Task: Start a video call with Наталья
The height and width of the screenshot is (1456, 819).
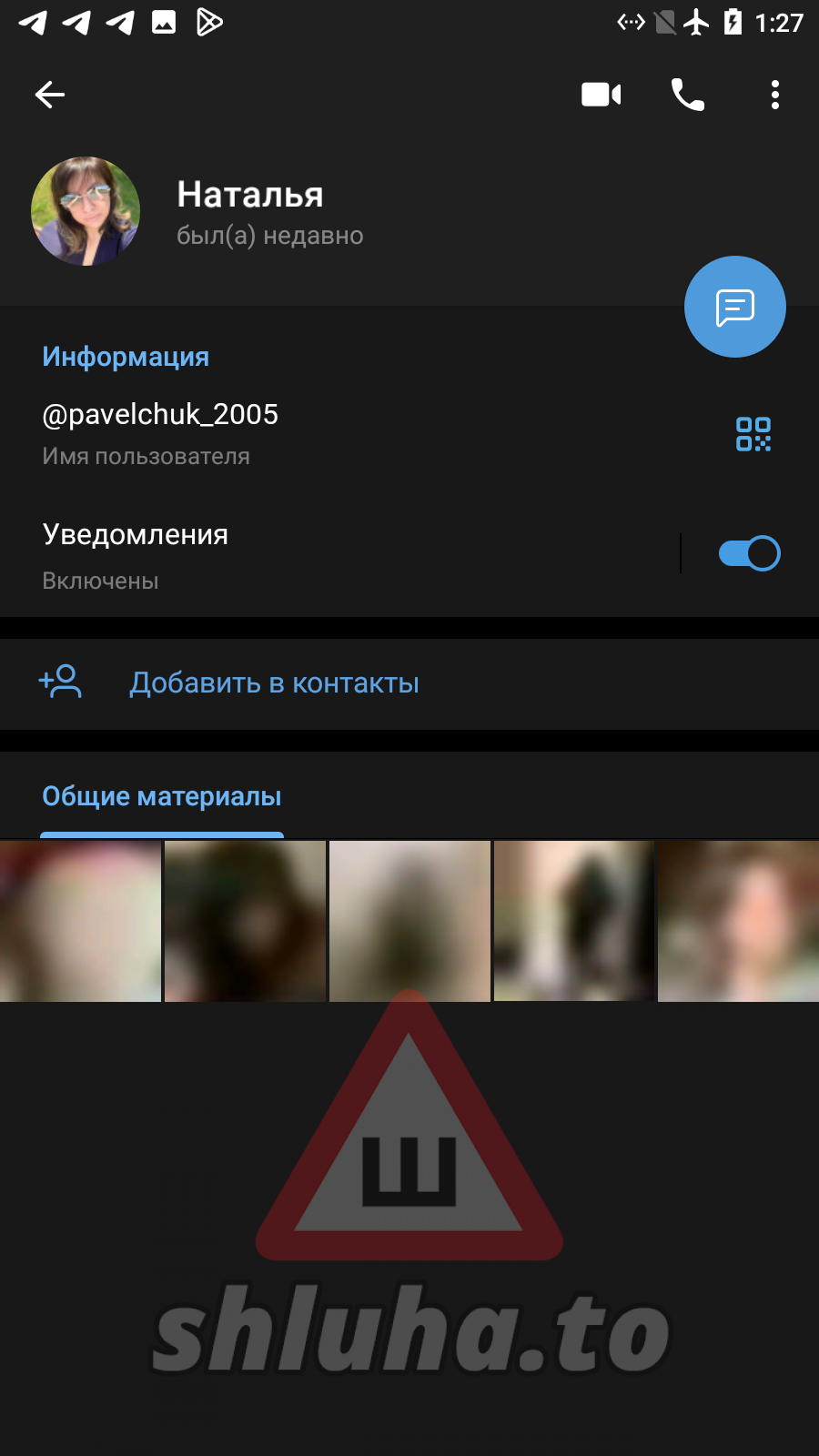Action: pos(601,95)
